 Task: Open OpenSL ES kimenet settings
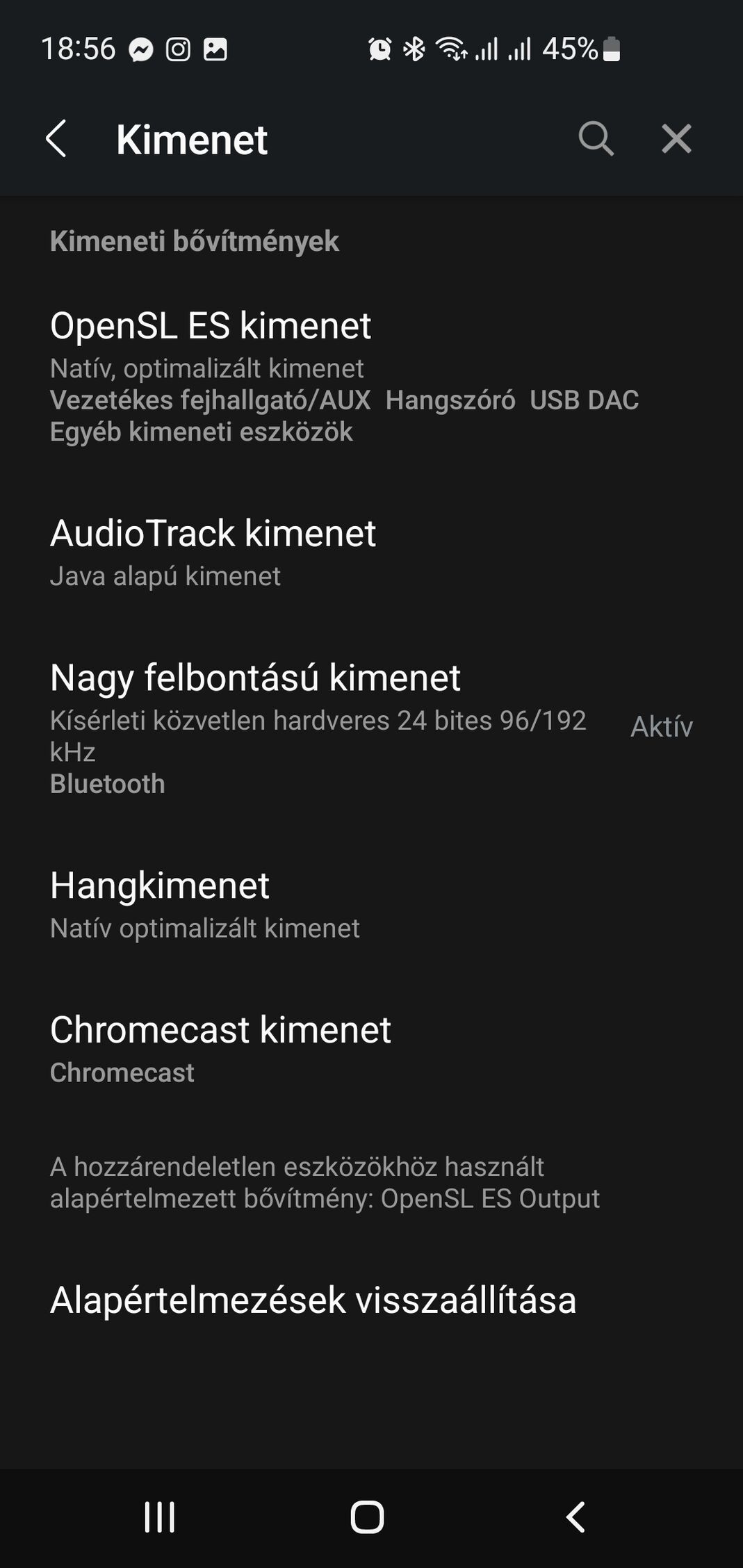pos(371,377)
